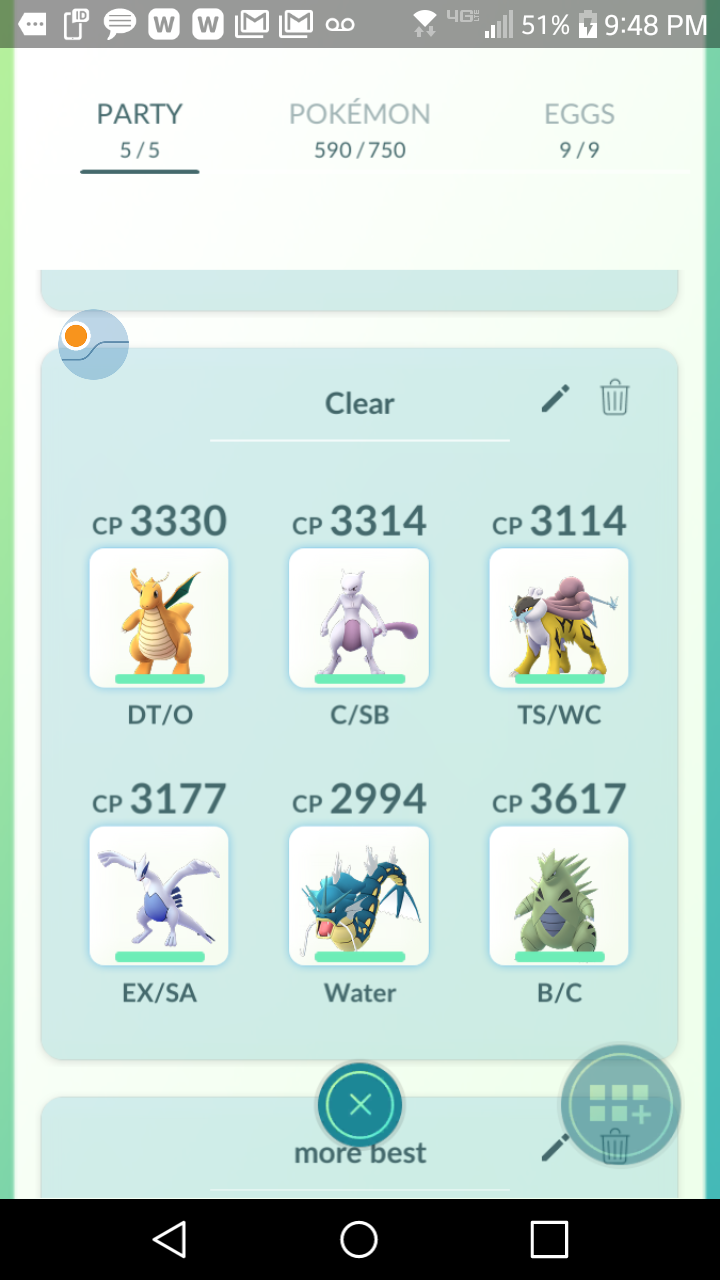Open the recent apps view
This screenshot has width=720, height=1280.
click(x=549, y=1239)
